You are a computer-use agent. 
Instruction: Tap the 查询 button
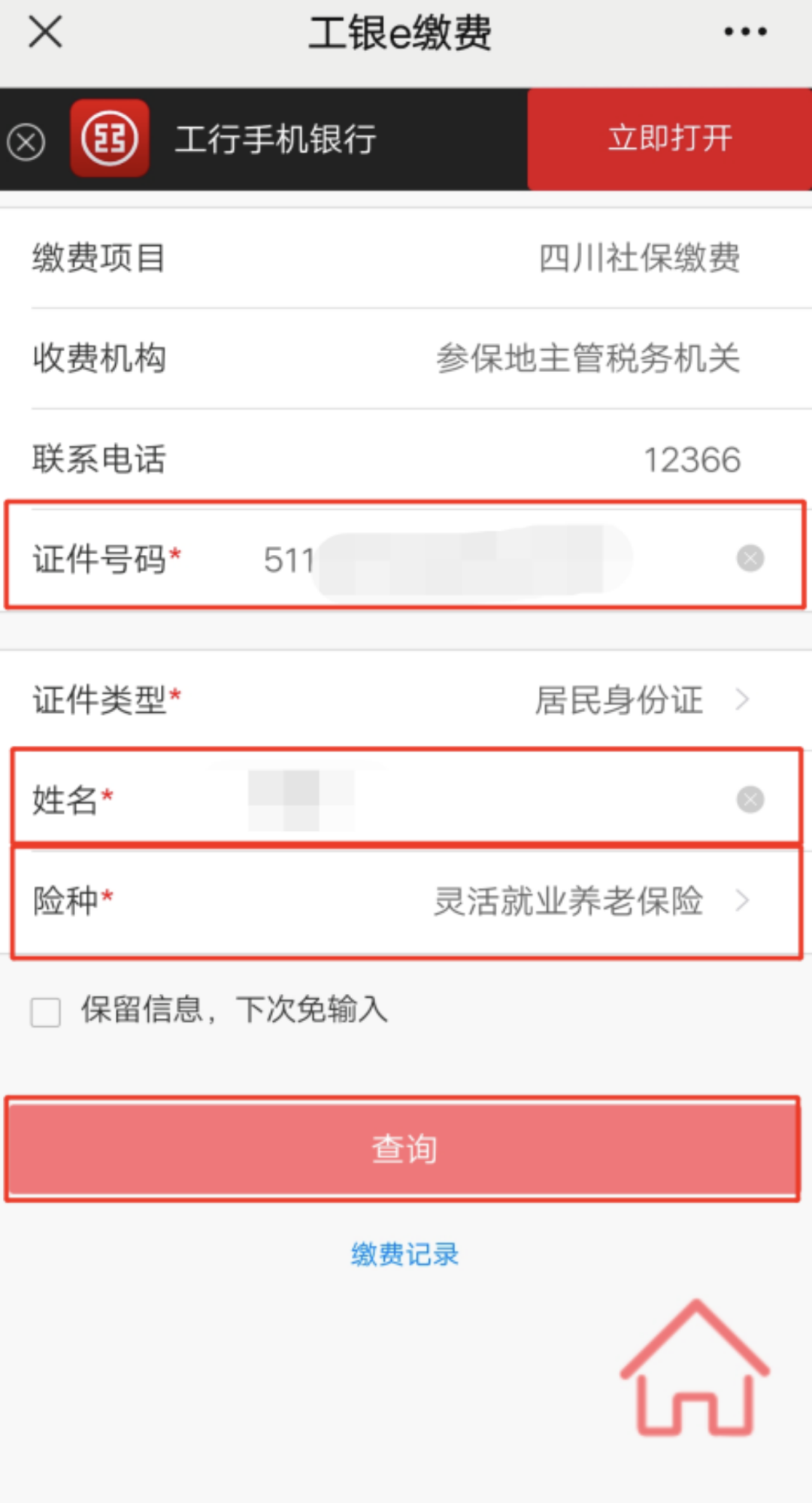pos(403,1148)
